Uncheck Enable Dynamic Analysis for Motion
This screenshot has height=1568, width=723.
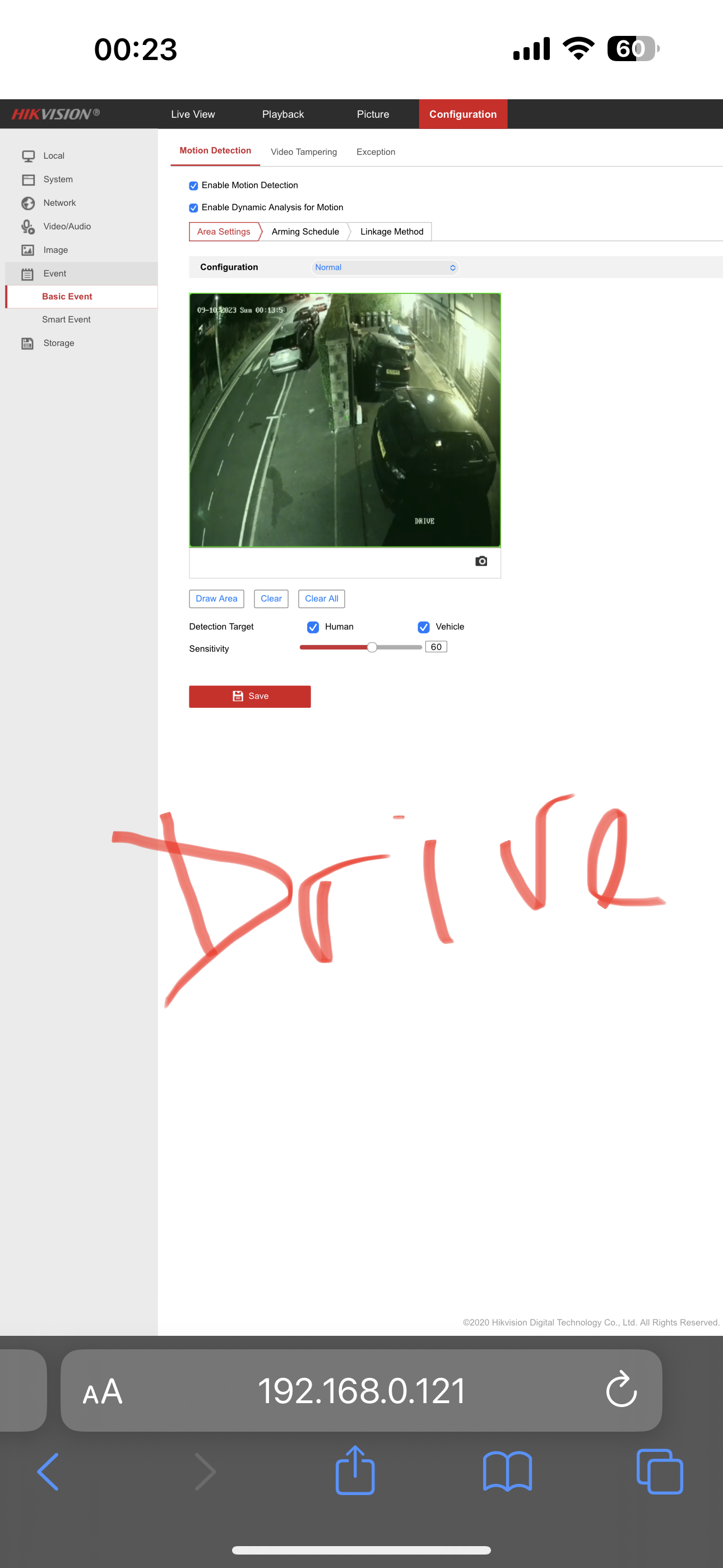point(193,208)
